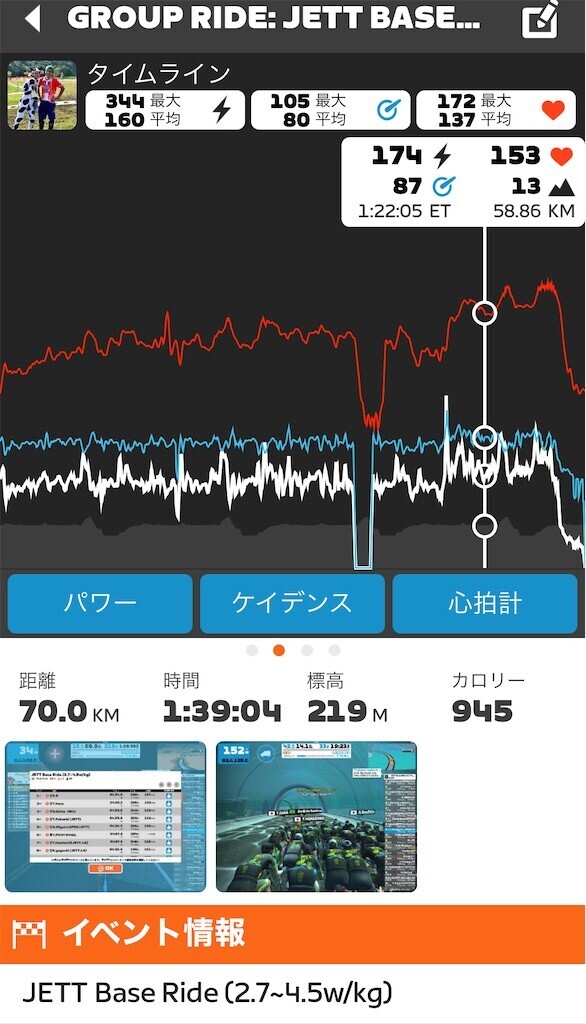
Task: Toggle the 心拍計 heart rate line
Action: pyautogui.click(x=485, y=603)
